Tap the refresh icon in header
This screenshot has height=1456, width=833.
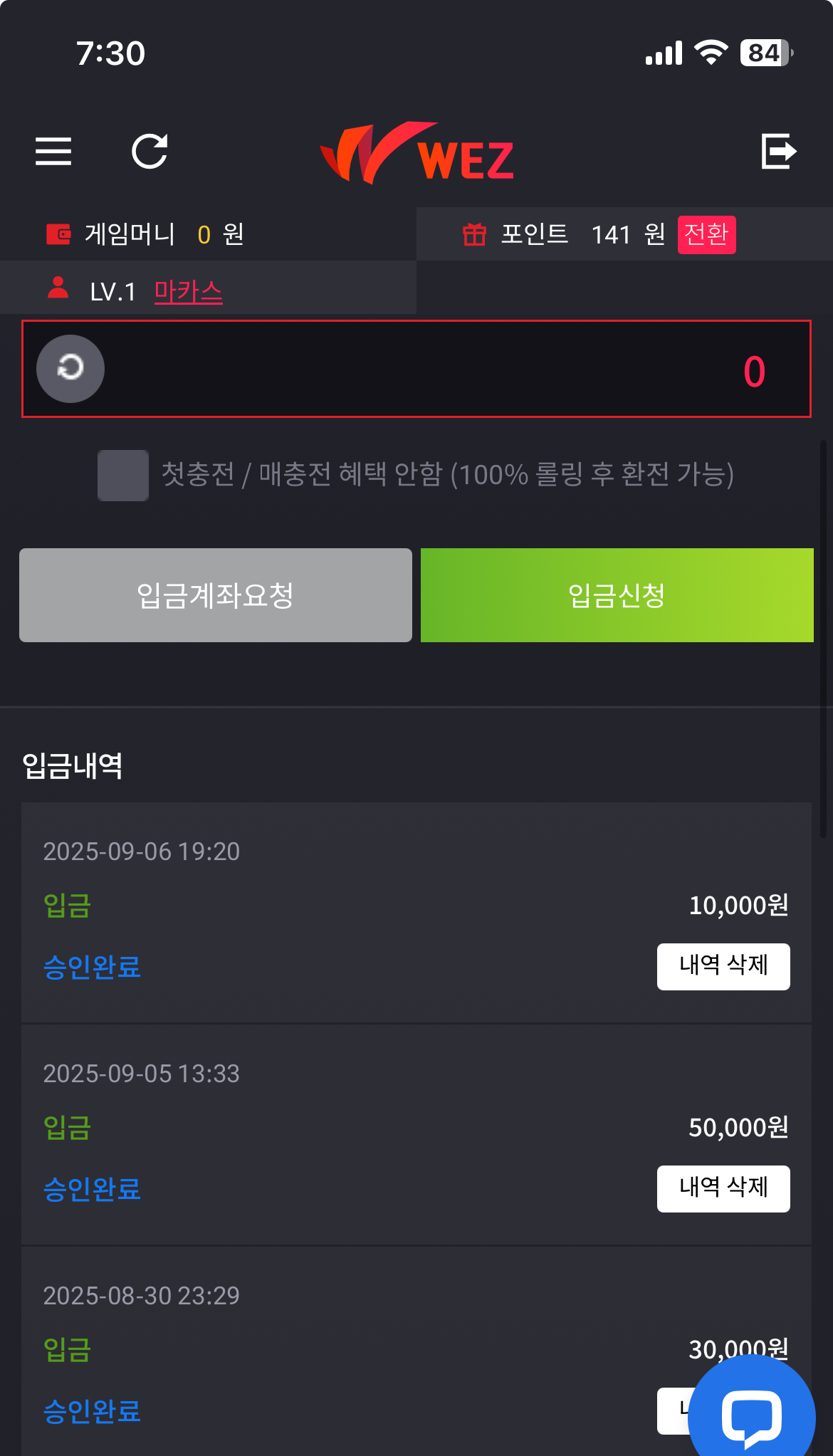point(150,151)
